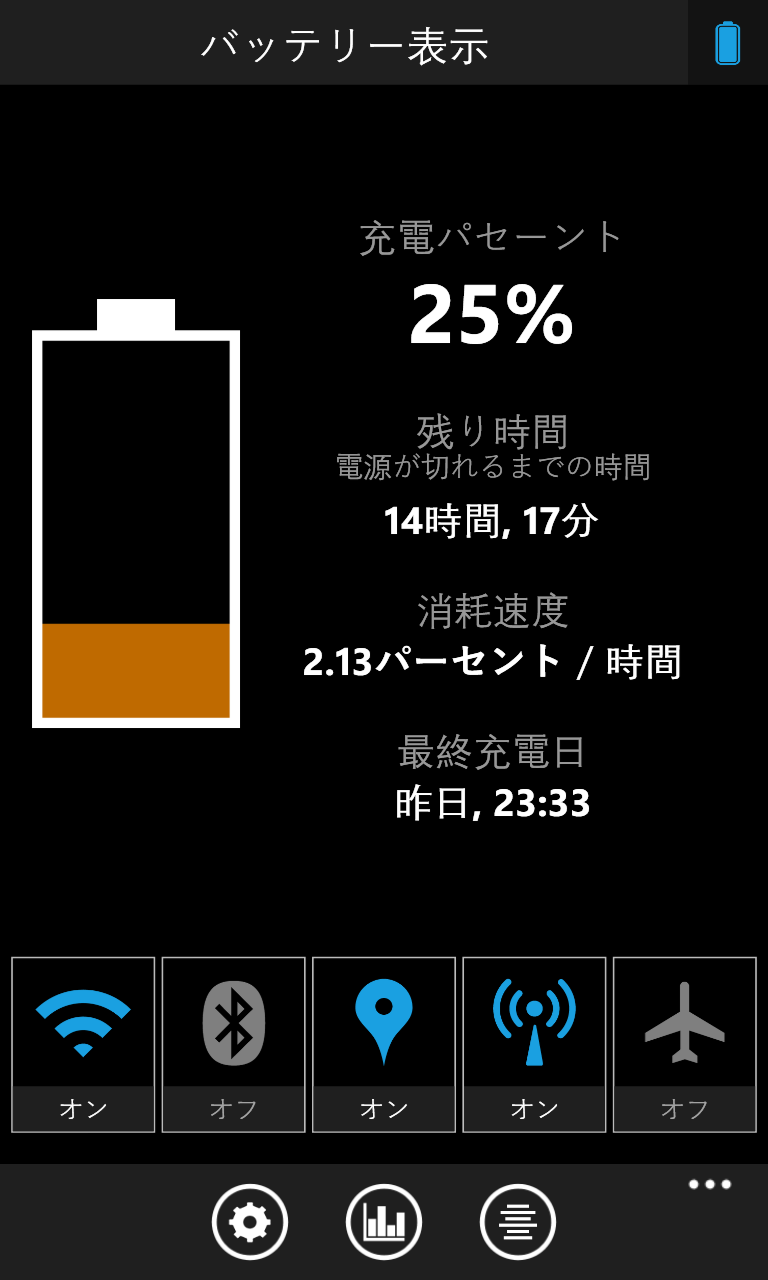Image resolution: width=768 pixels, height=1280 pixels.
Task: Toggle the location services tile
Action: [384, 1044]
